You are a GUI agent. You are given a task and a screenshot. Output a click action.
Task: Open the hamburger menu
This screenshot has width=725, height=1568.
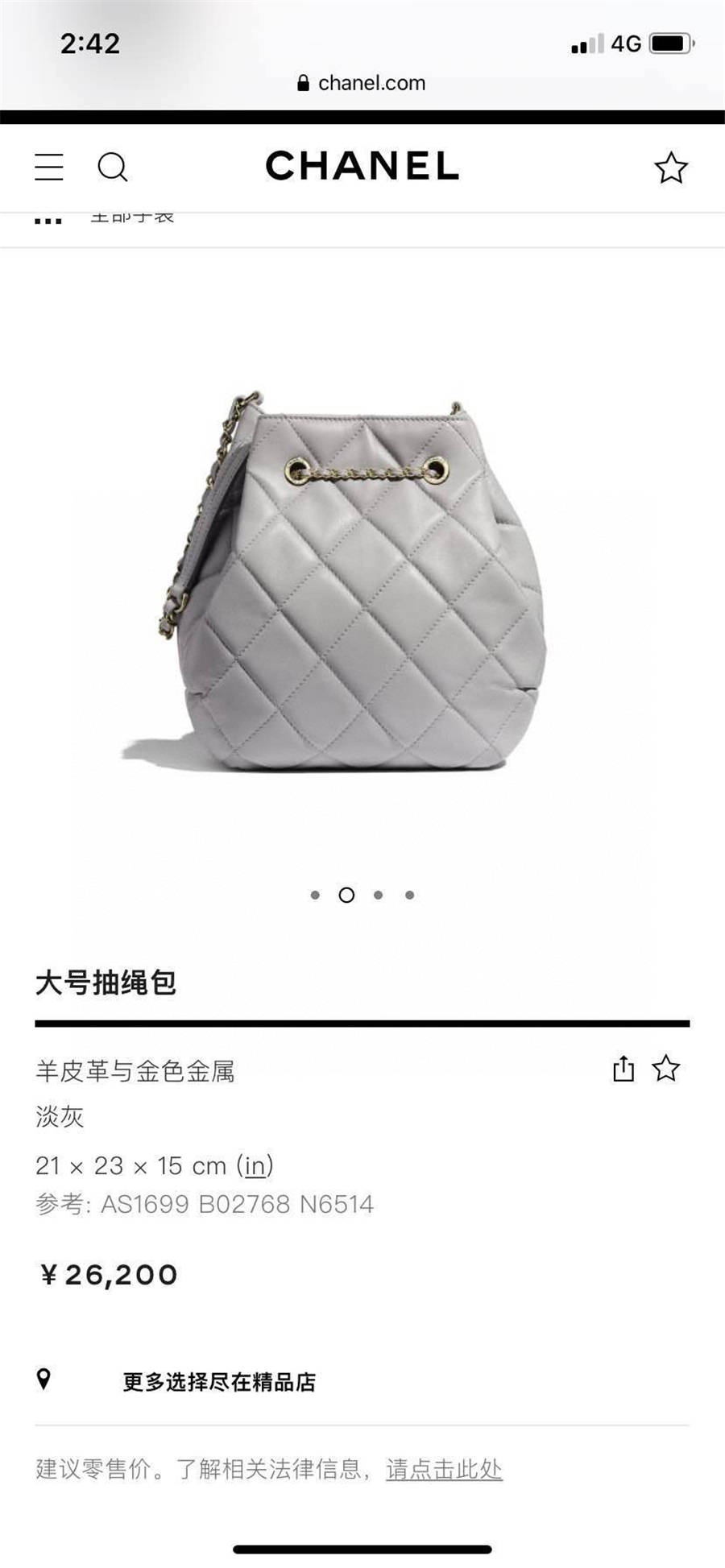48,167
